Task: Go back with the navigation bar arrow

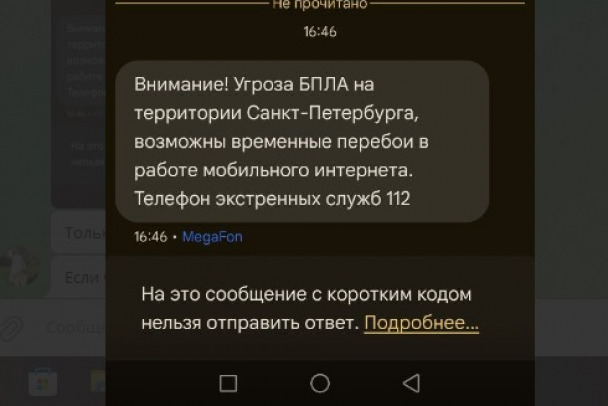Action: (x=411, y=383)
